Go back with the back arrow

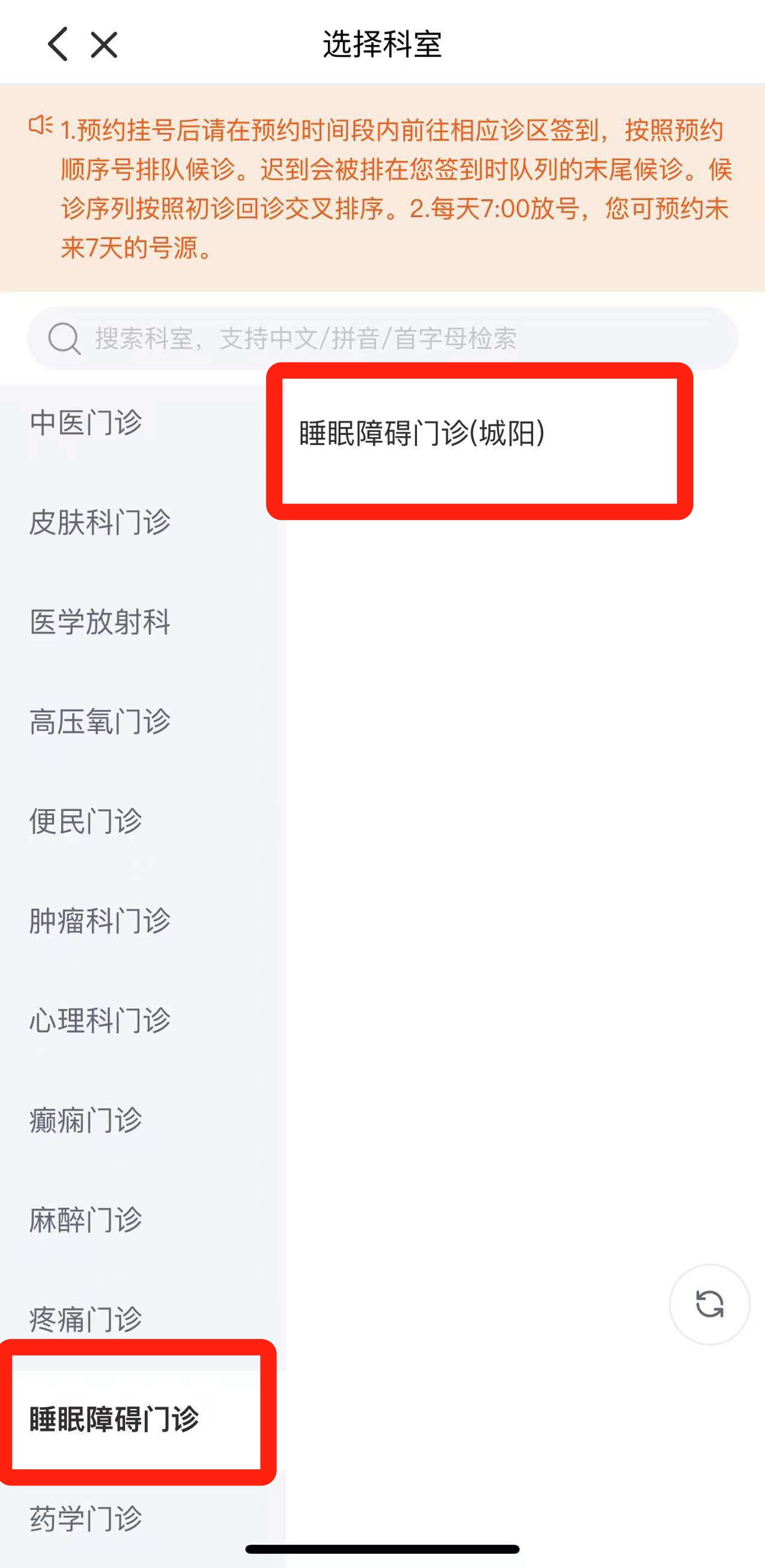(58, 44)
